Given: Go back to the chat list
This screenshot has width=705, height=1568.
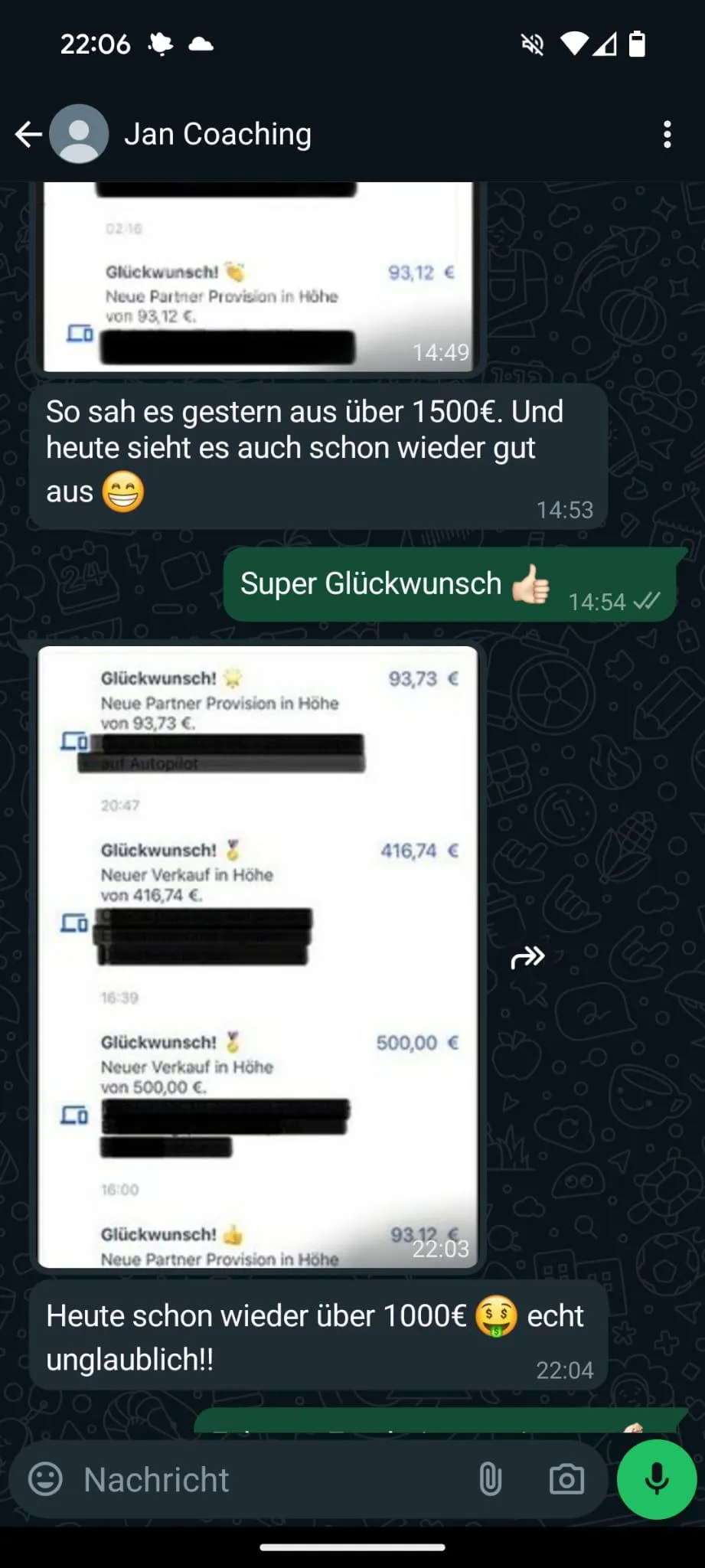Looking at the screenshot, I should 28,134.
